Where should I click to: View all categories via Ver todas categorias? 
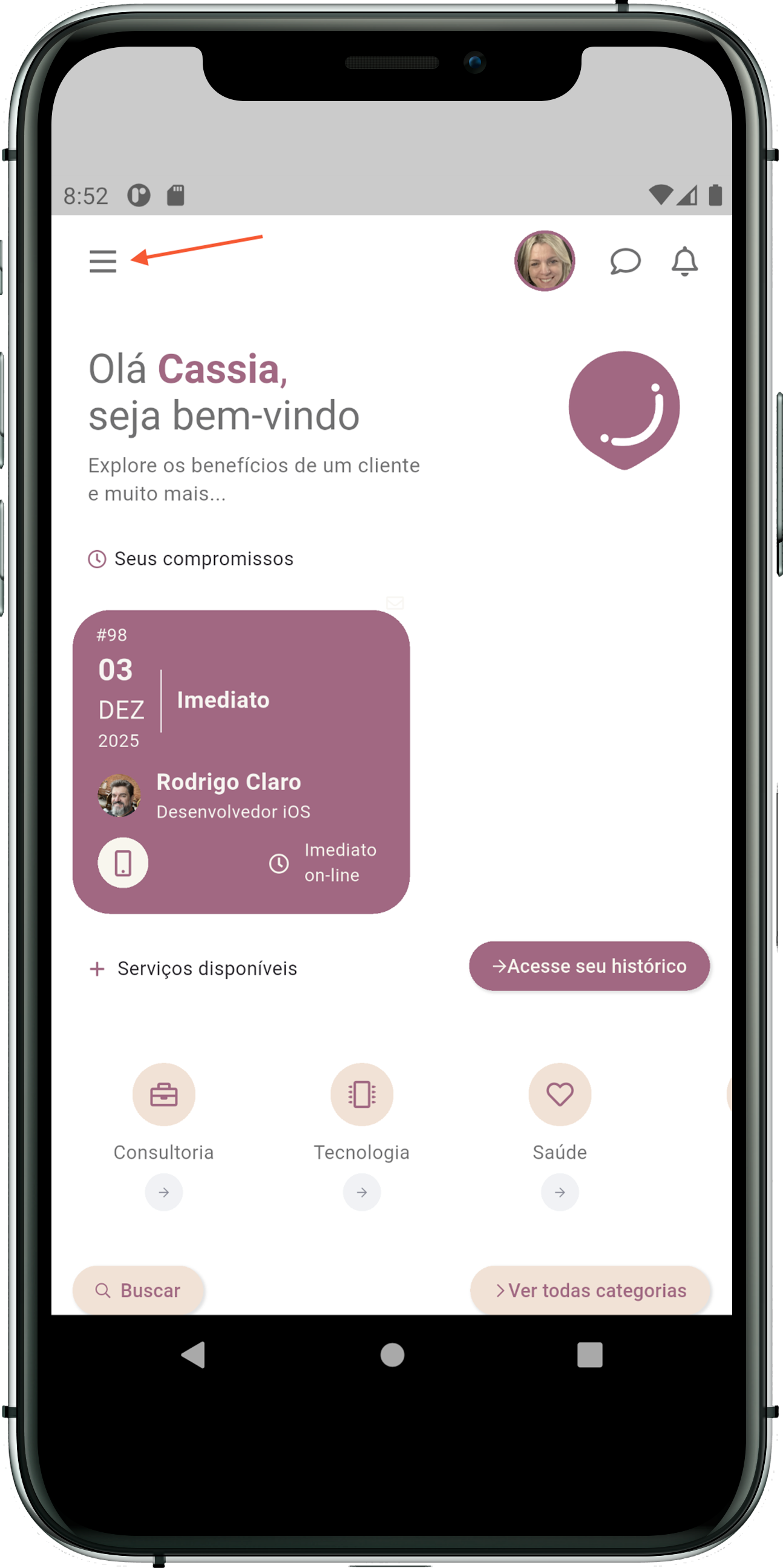click(x=590, y=1291)
